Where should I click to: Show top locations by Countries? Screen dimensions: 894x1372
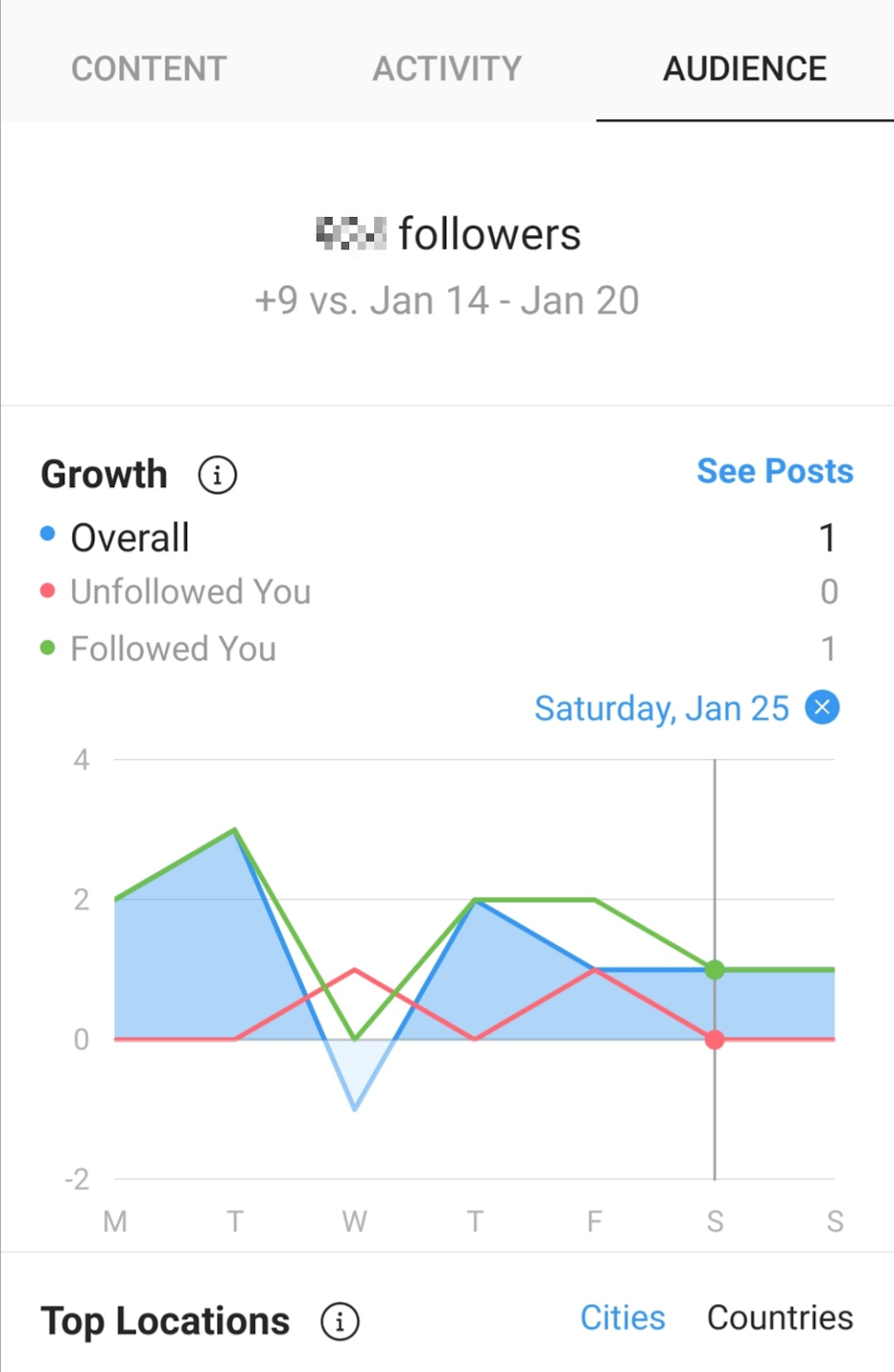point(780,1318)
